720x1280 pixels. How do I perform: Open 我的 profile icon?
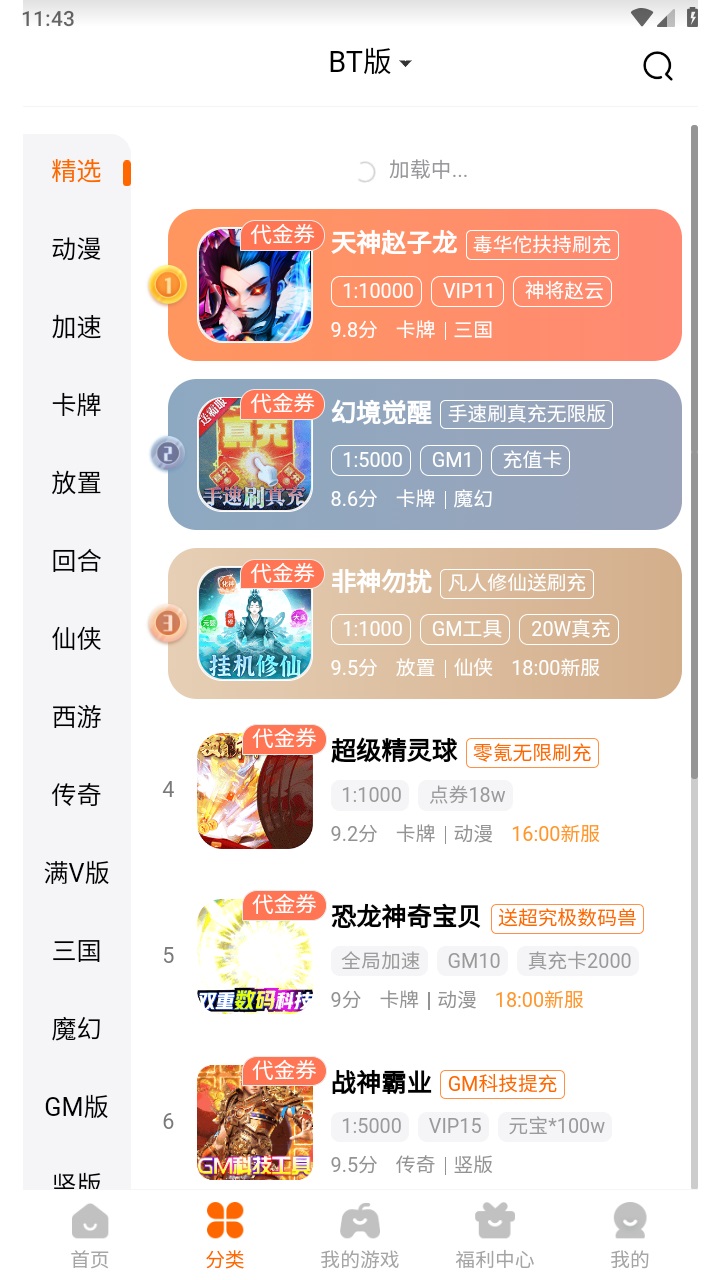(629, 1220)
